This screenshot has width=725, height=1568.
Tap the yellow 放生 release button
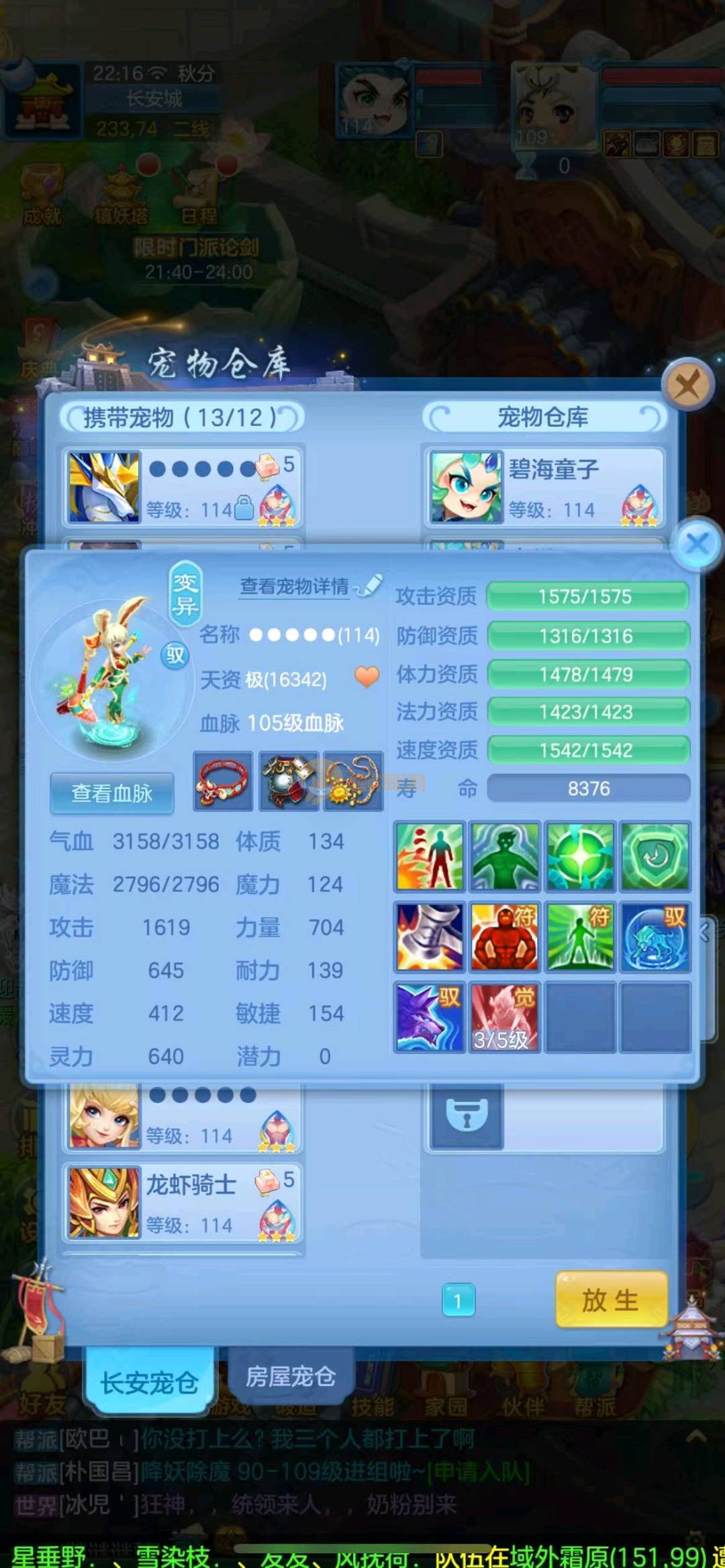(x=611, y=1300)
